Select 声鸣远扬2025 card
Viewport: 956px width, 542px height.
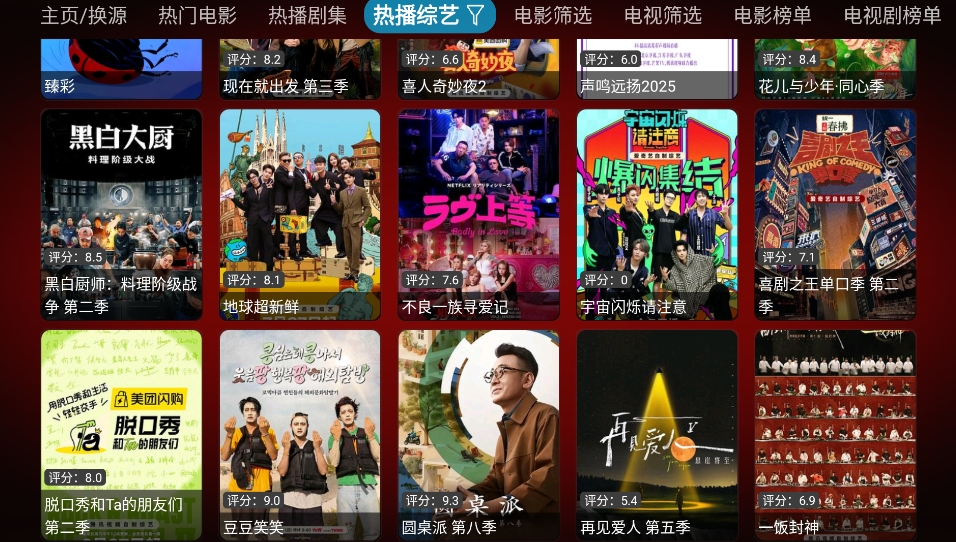pyautogui.click(x=657, y=70)
